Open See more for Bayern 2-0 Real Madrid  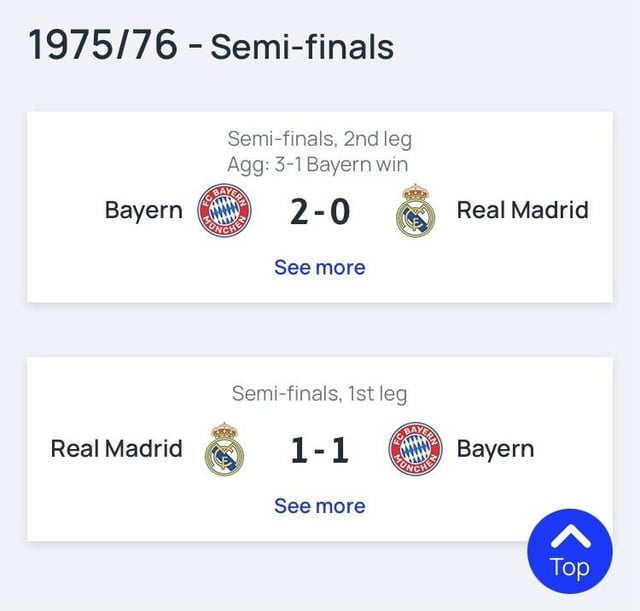pyautogui.click(x=319, y=267)
